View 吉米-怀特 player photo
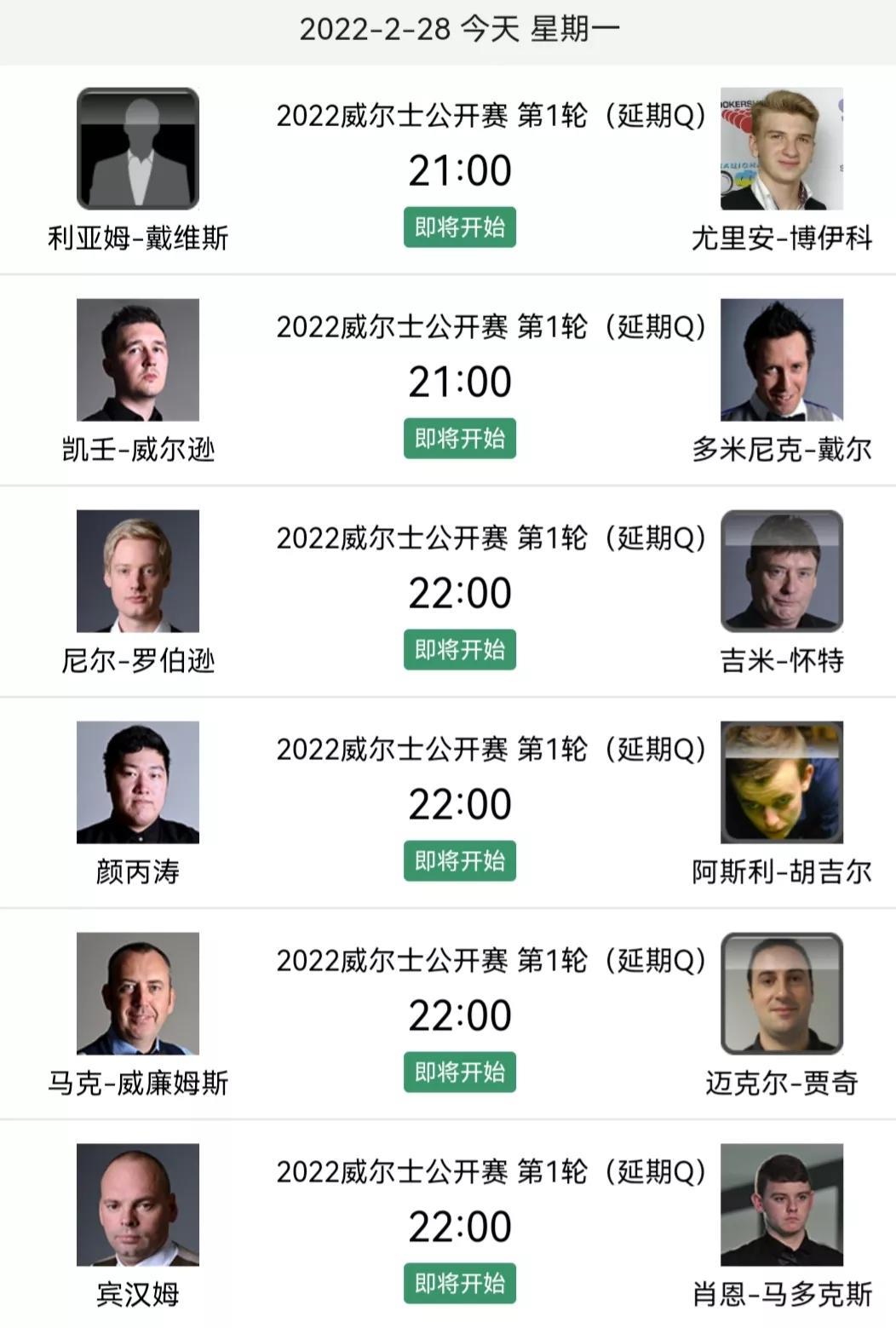 [781, 571]
